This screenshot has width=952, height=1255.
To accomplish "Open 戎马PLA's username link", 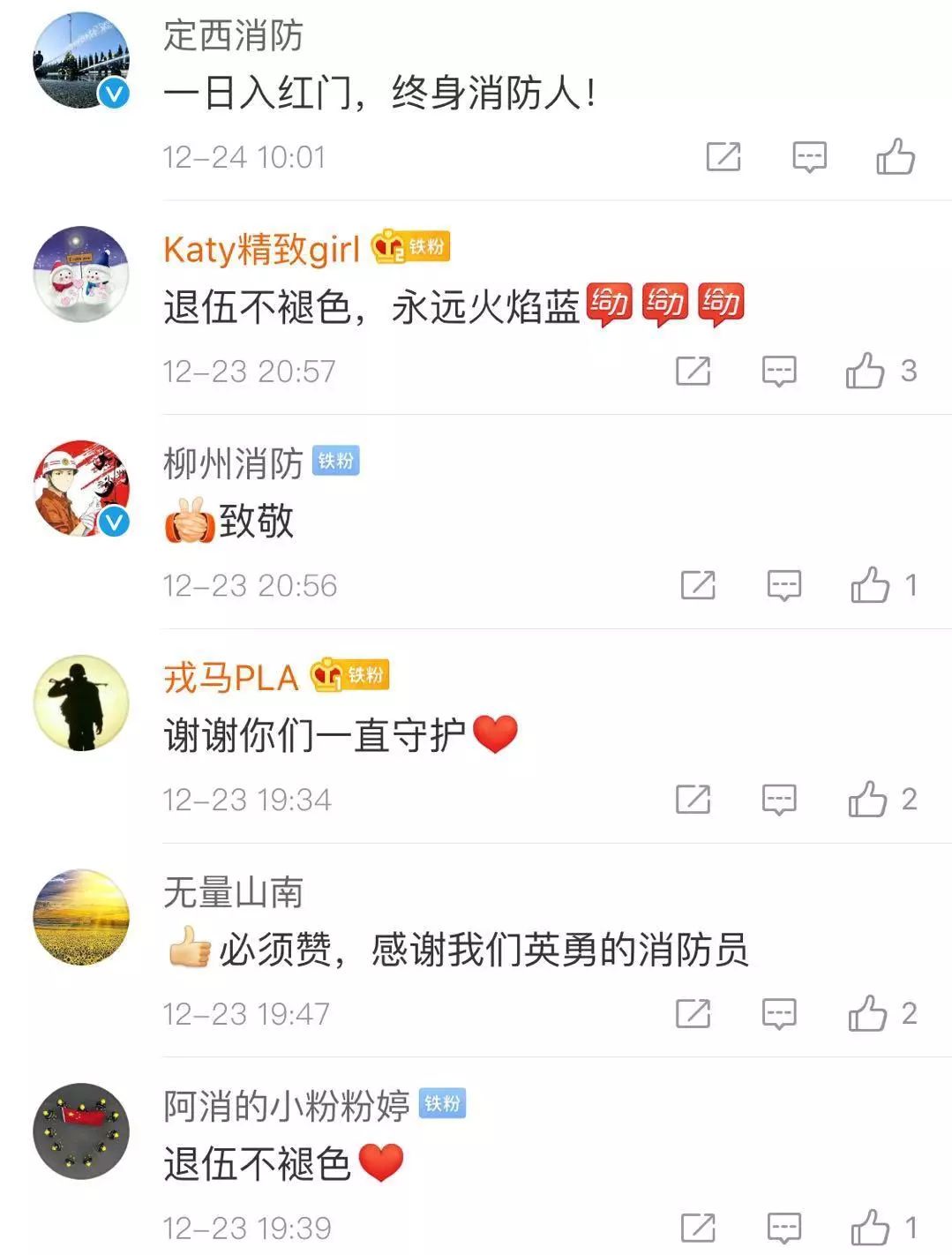I will point(231,678).
